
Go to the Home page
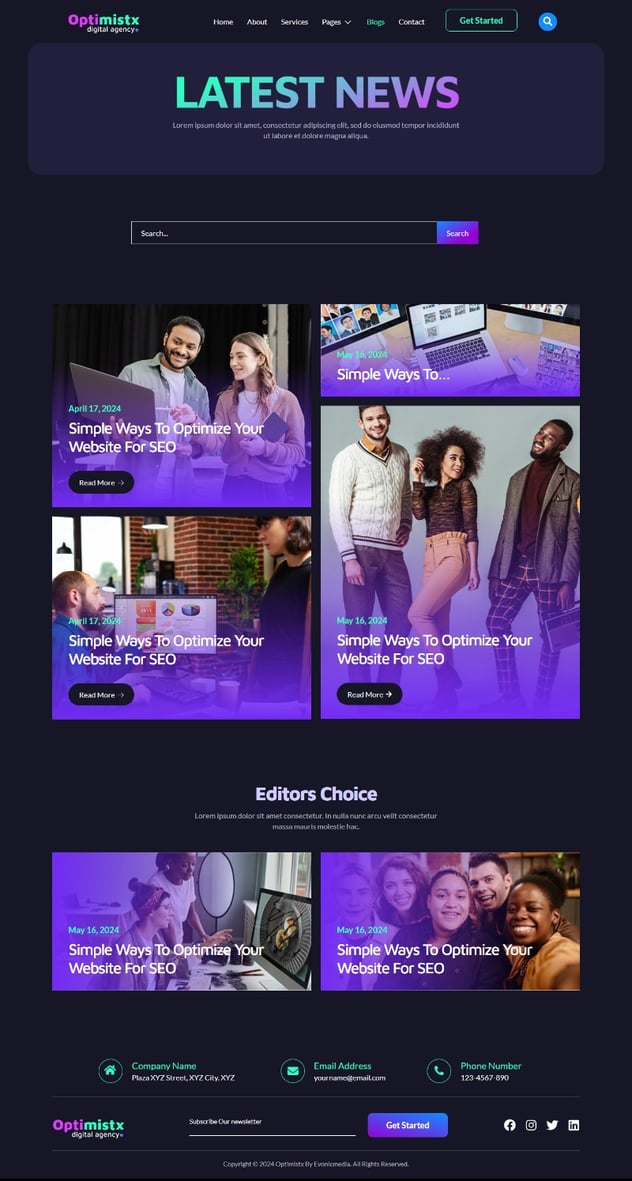(x=223, y=22)
